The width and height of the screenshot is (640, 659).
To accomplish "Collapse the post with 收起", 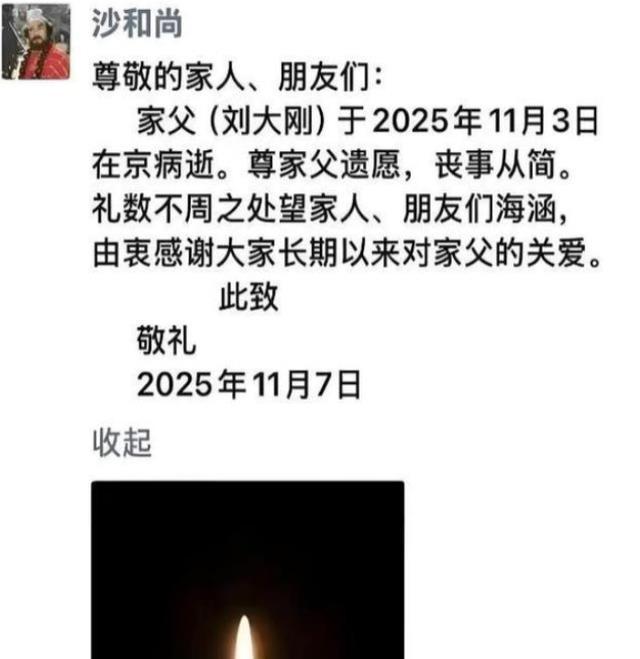I will [x=122, y=441].
